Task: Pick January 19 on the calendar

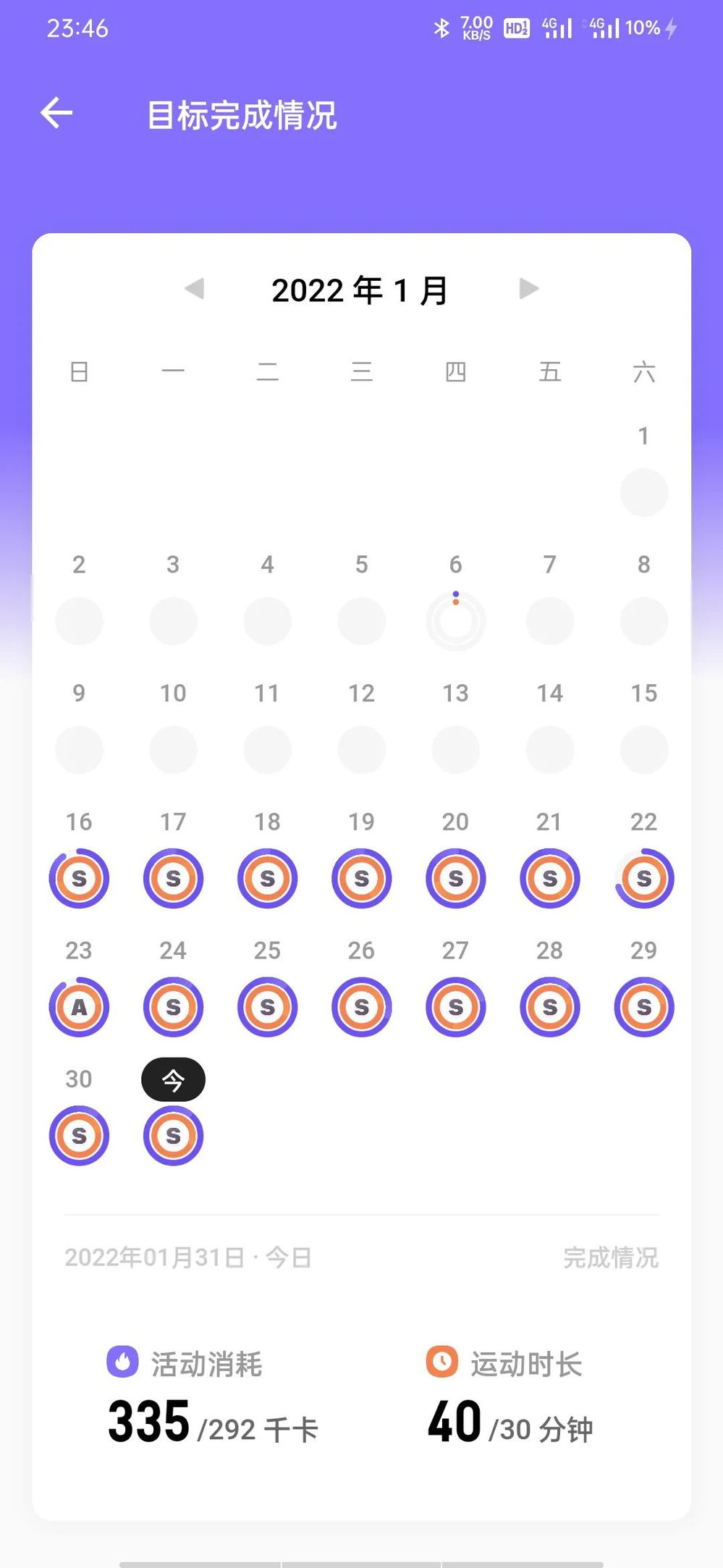Action: pyautogui.click(x=361, y=877)
